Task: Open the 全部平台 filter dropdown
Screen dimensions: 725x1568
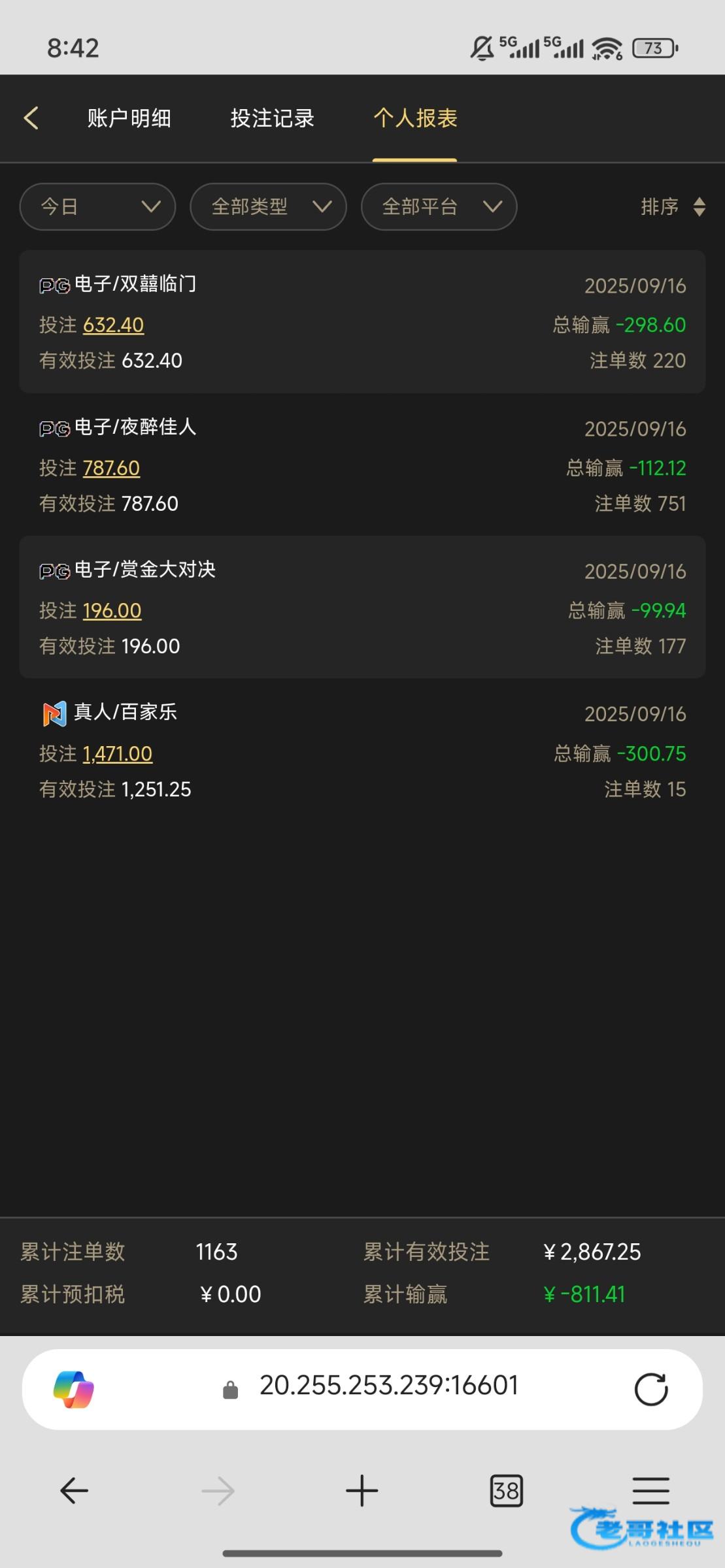Action: pyautogui.click(x=439, y=207)
